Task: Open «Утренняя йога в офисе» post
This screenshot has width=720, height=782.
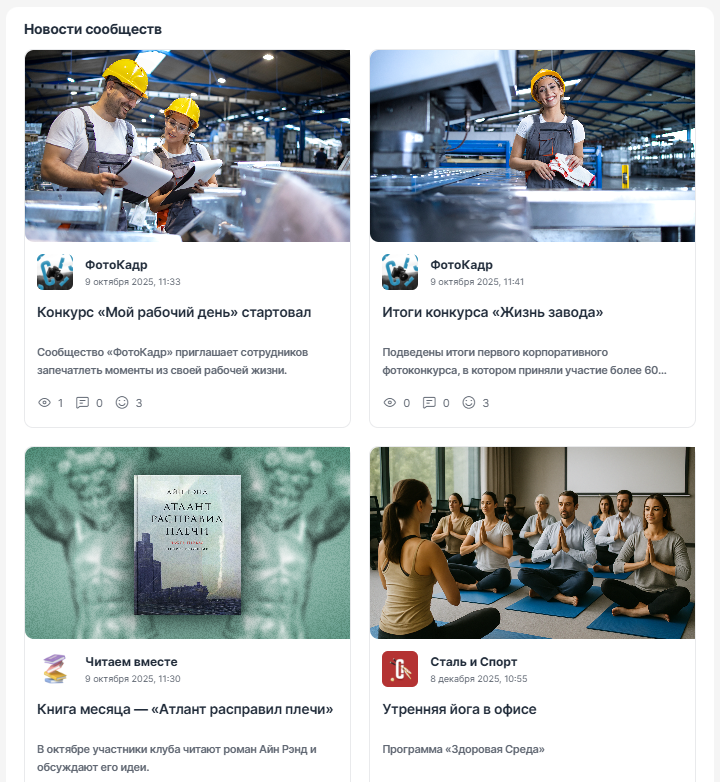Action: coord(459,709)
